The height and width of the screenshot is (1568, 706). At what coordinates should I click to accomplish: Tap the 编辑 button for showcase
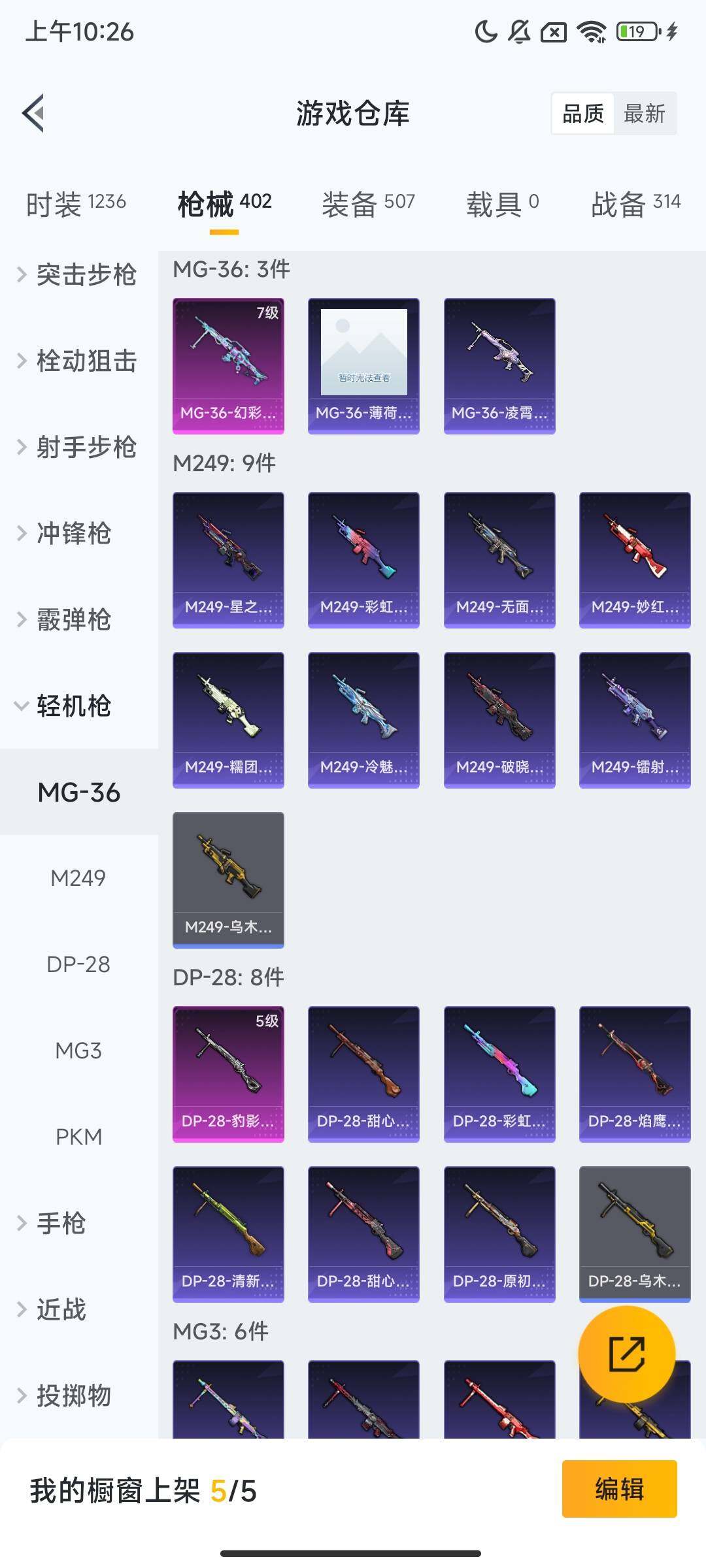point(619,1489)
